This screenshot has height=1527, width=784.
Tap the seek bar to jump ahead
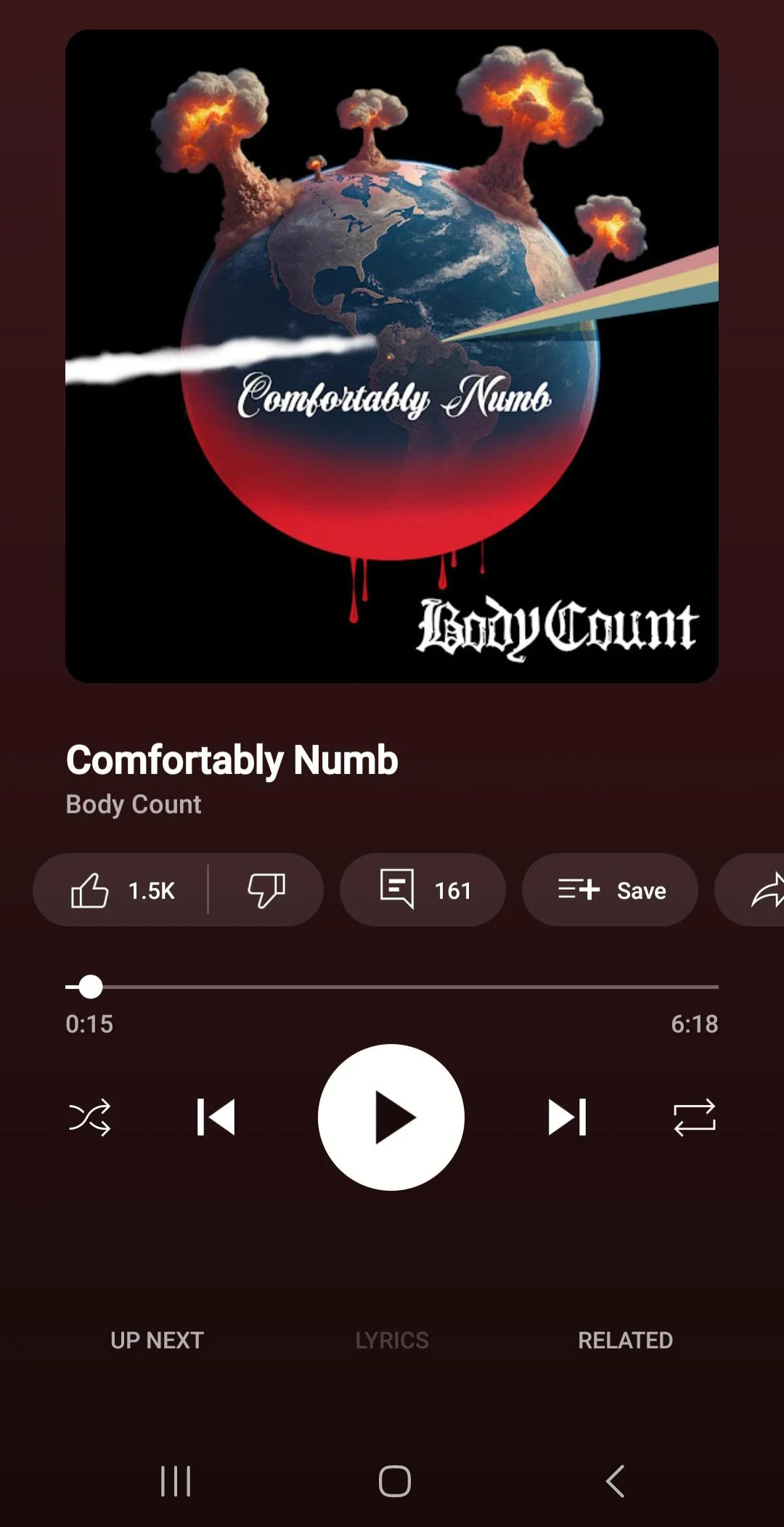coord(436,987)
